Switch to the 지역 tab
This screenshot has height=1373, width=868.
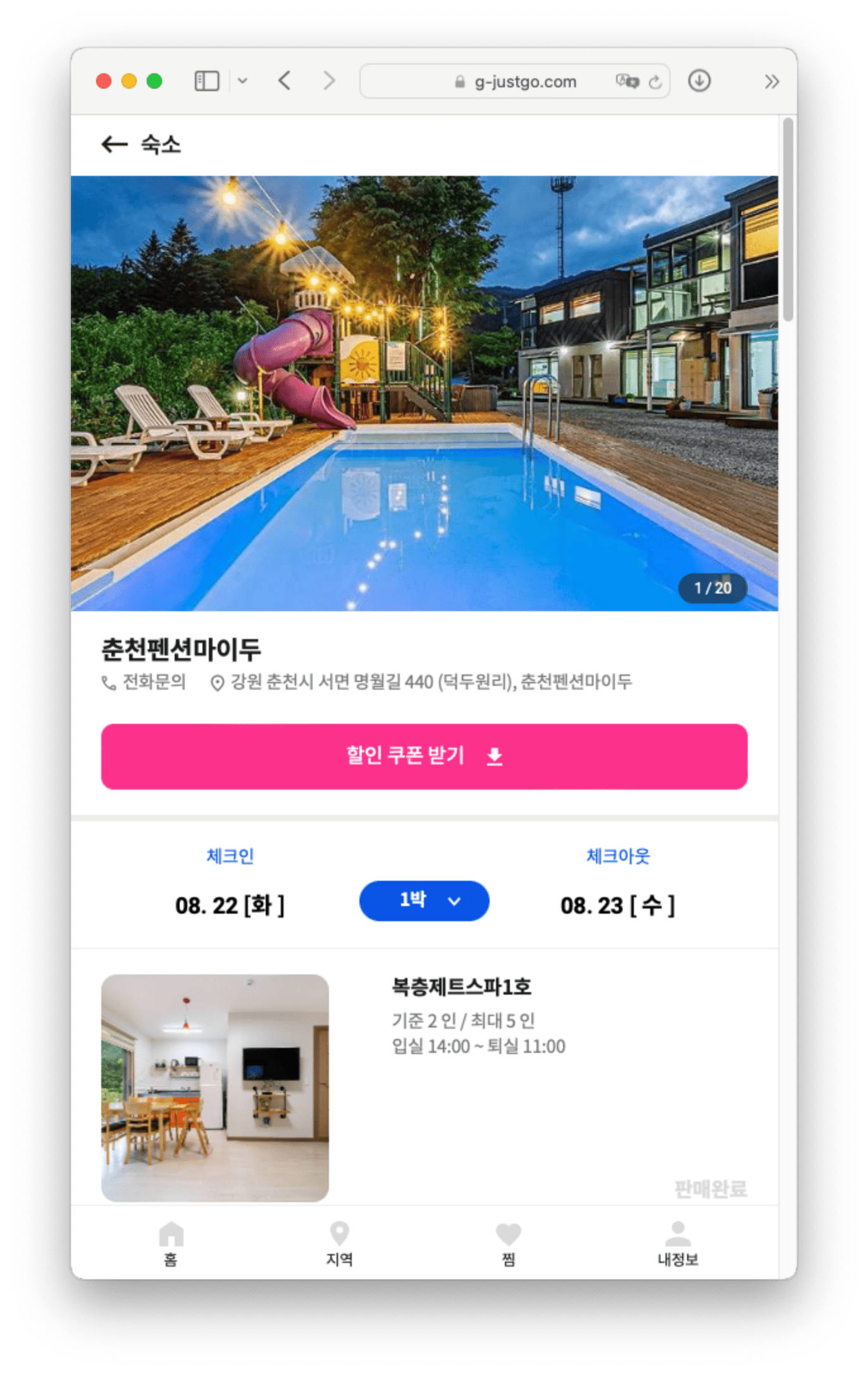point(340,1243)
